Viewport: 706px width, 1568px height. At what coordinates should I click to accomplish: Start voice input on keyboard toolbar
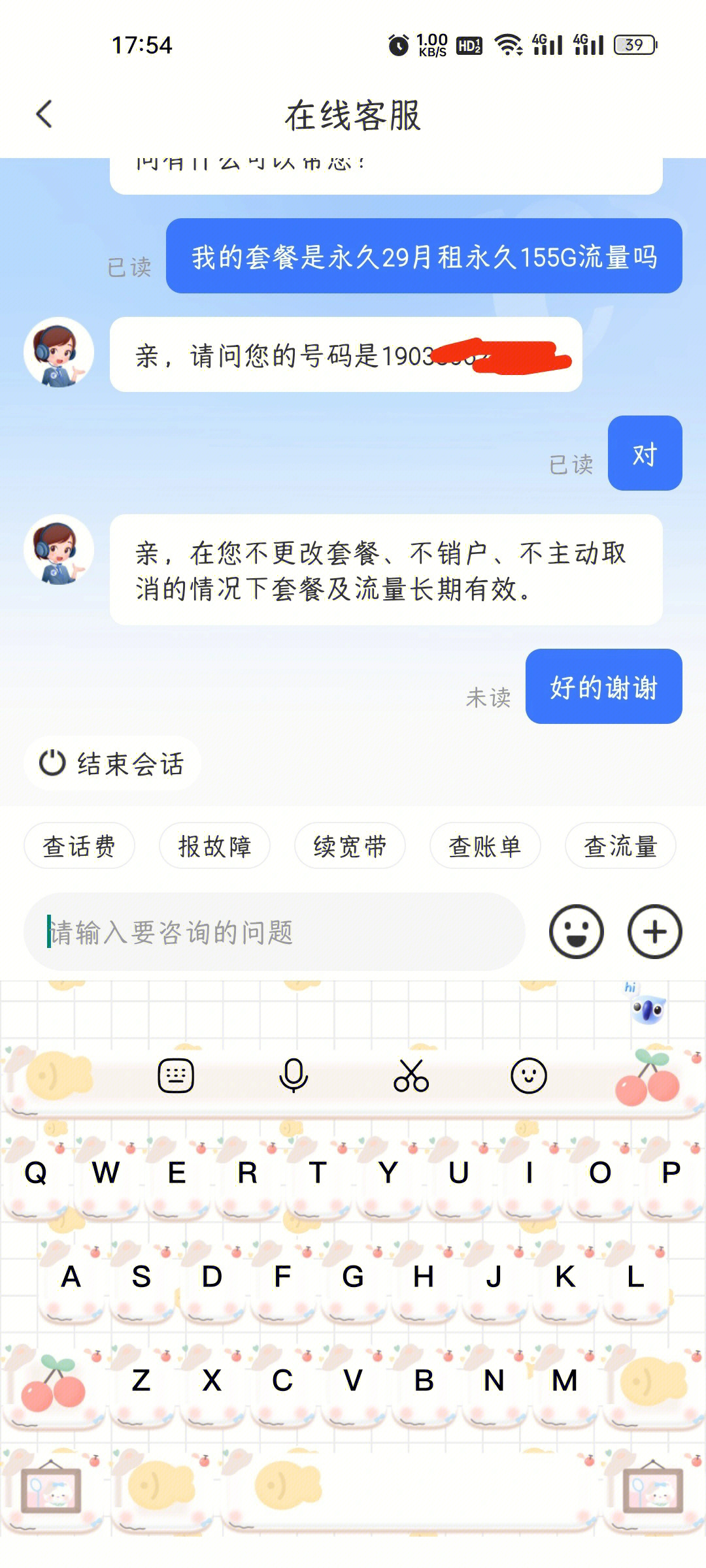pyautogui.click(x=294, y=1075)
